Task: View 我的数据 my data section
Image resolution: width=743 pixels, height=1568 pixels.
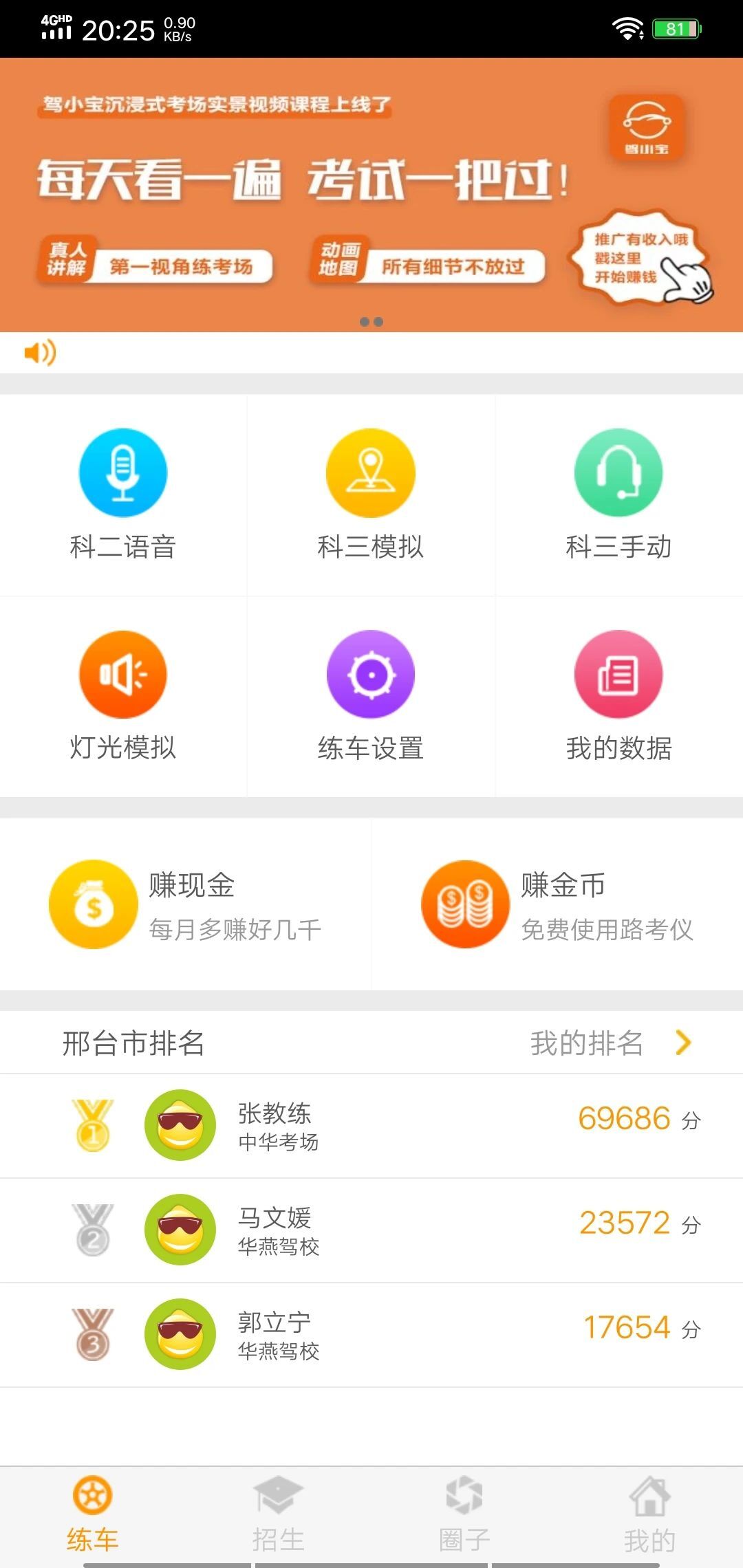Action: (x=618, y=674)
